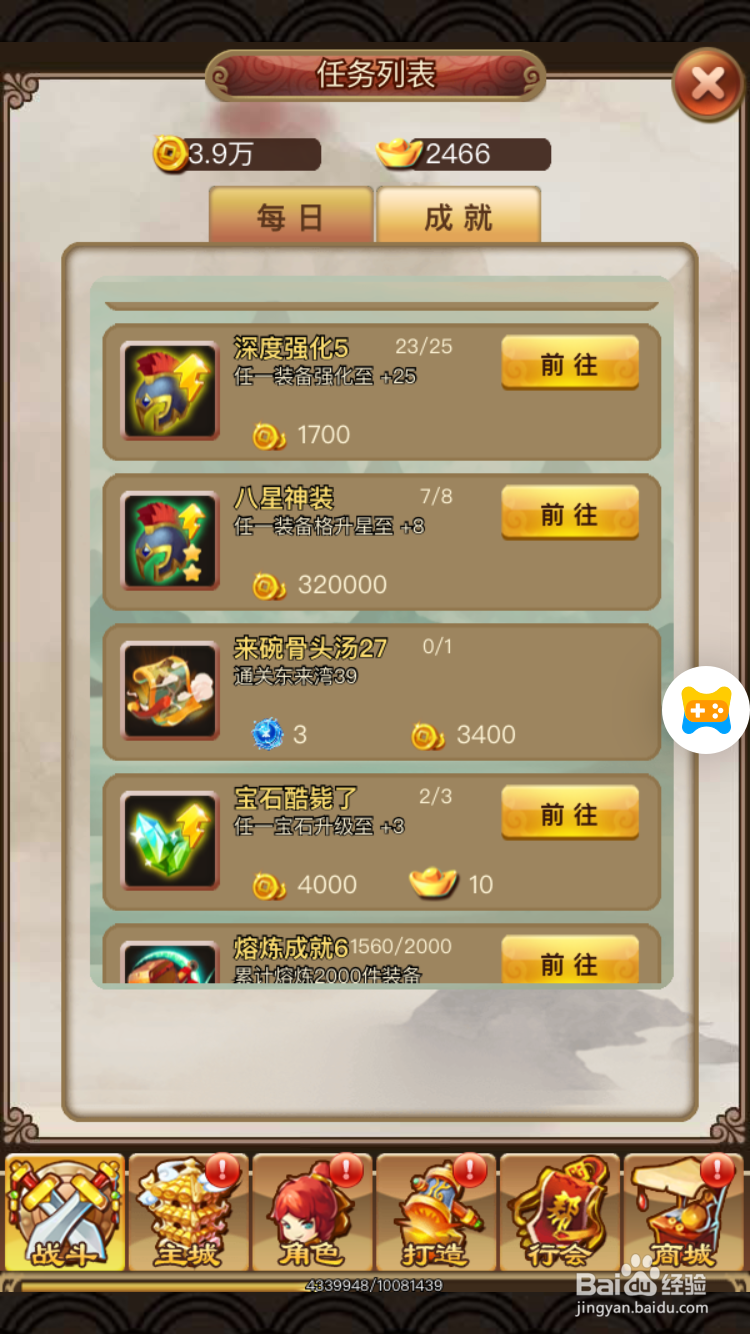Select the 战斗 battle icon in bottom navigation
Screen dimensions: 750x1334
pyautogui.click(x=63, y=1210)
